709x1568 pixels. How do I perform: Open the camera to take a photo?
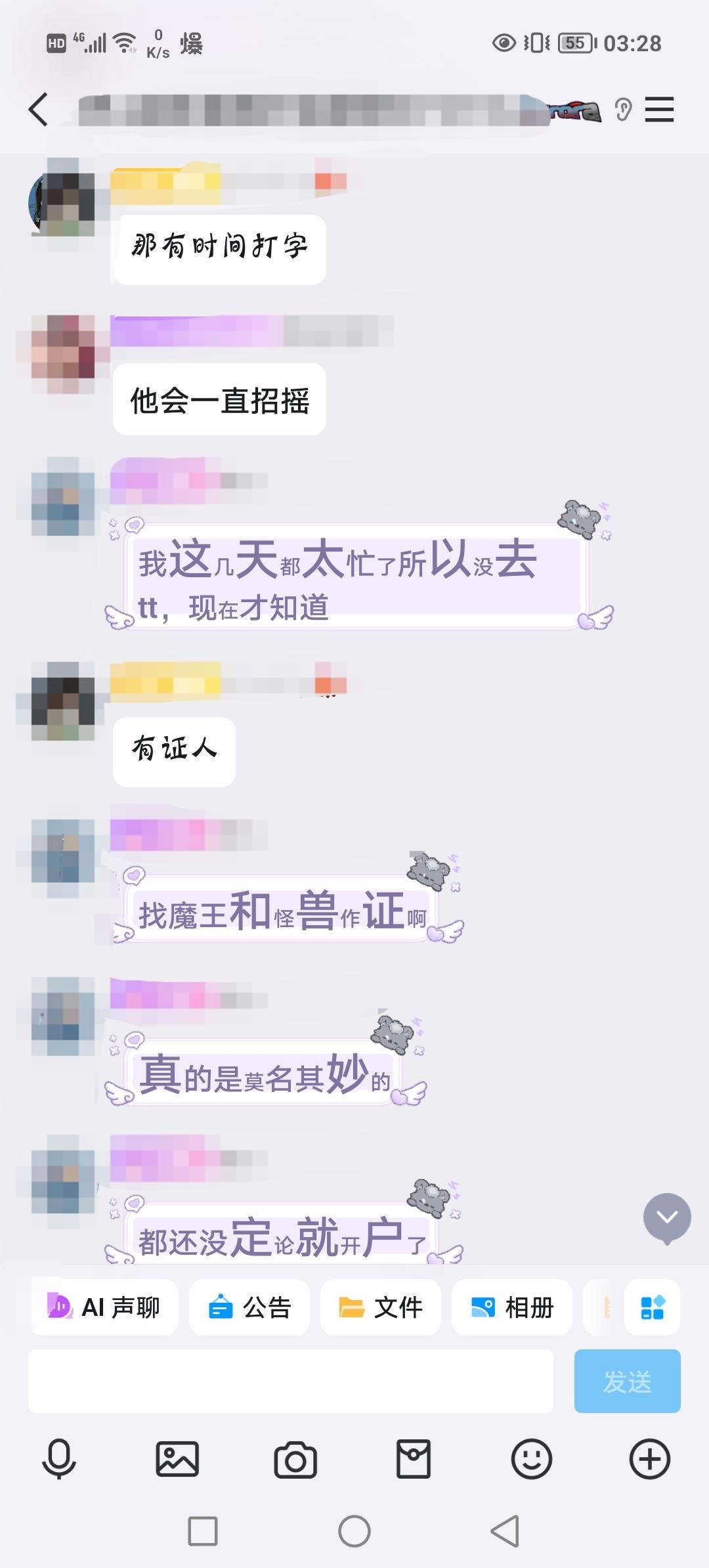click(x=295, y=1460)
